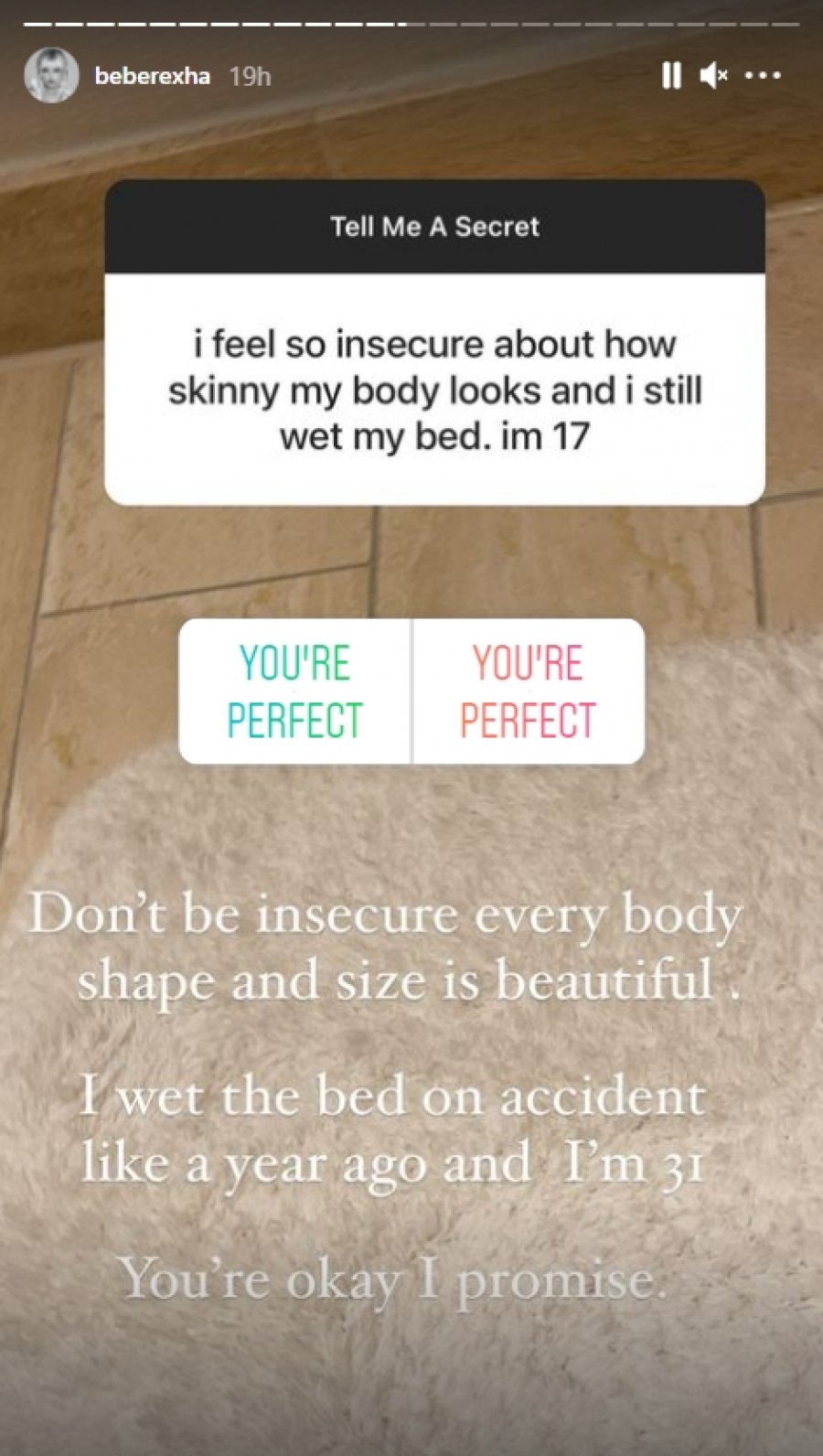The width and height of the screenshot is (823, 1456).
Task: Open the three-dot options menu
Action: [x=763, y=76]
